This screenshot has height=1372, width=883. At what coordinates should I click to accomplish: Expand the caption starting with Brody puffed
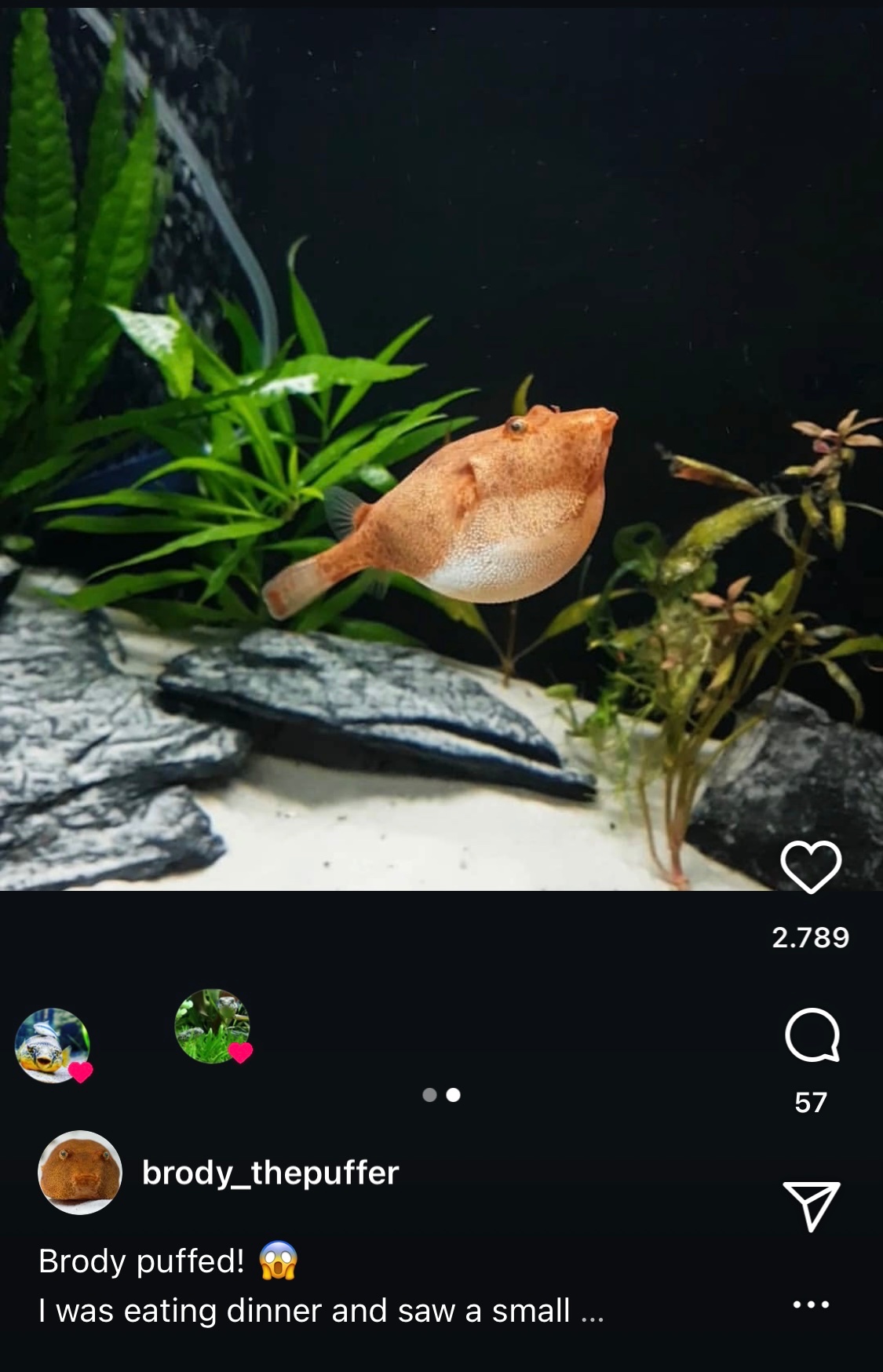[593, 1312]
